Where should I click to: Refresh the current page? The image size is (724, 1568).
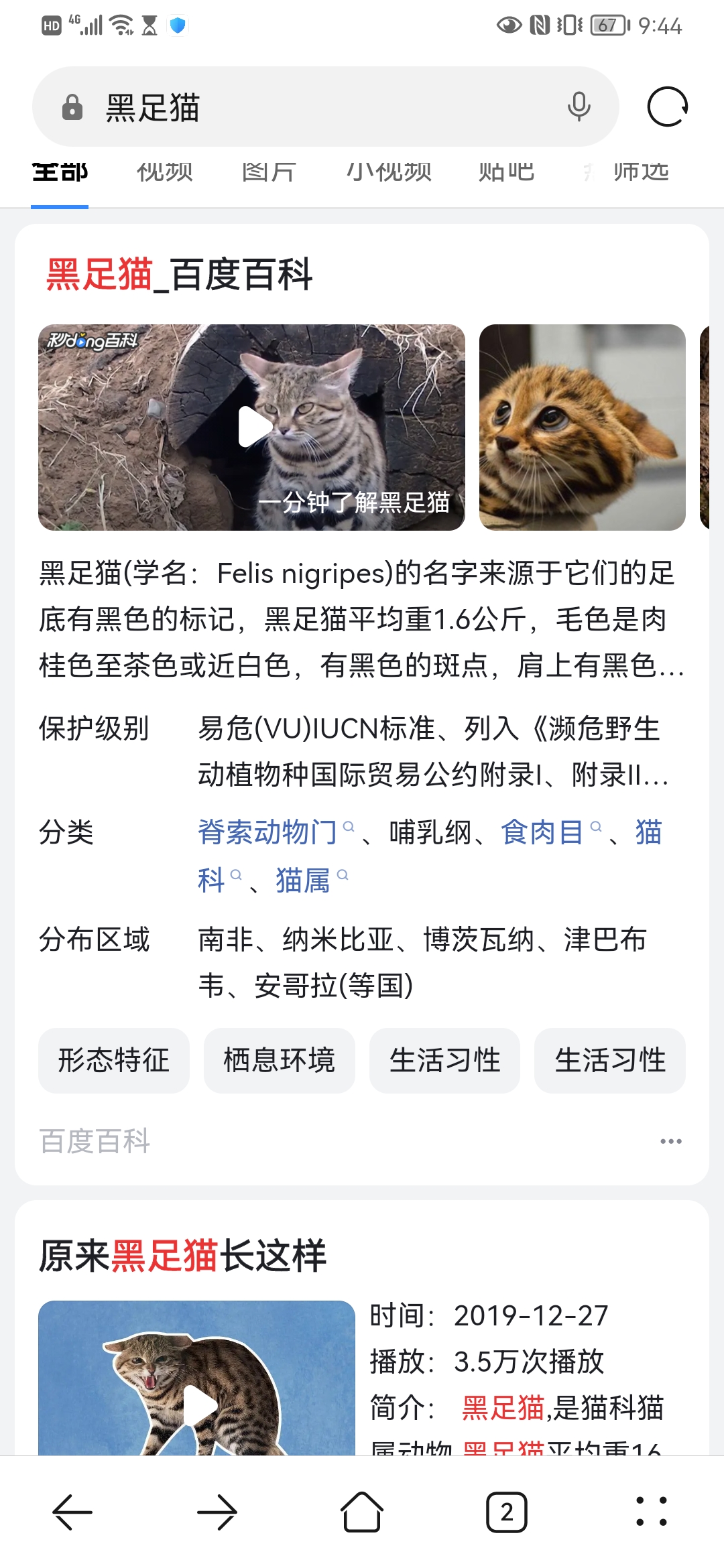pos(667,107)
